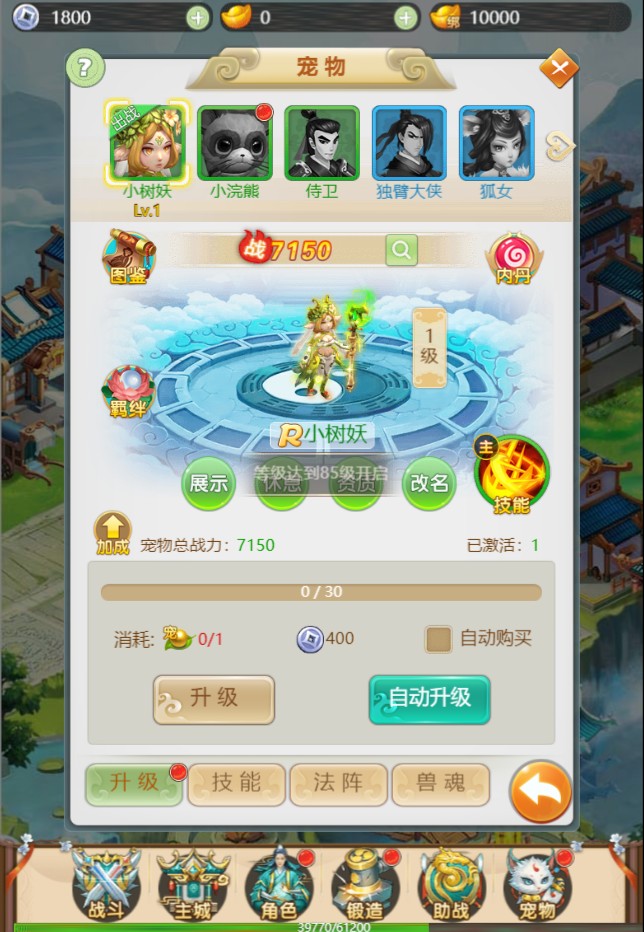Open the help question mark icon
The height and width of the screenshot is (932, 644).
85,68
